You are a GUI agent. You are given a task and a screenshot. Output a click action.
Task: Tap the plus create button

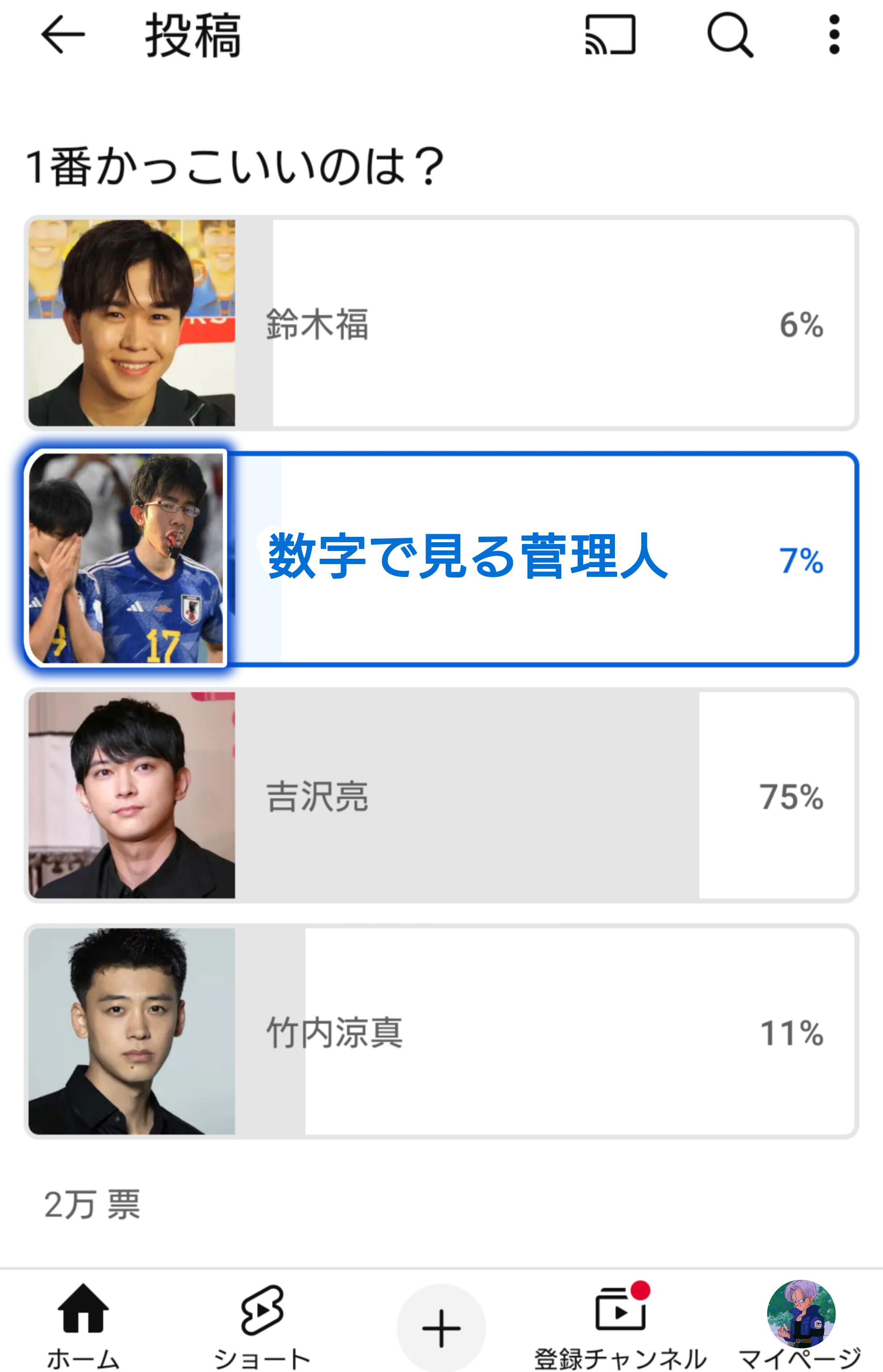click(441, 1328)
